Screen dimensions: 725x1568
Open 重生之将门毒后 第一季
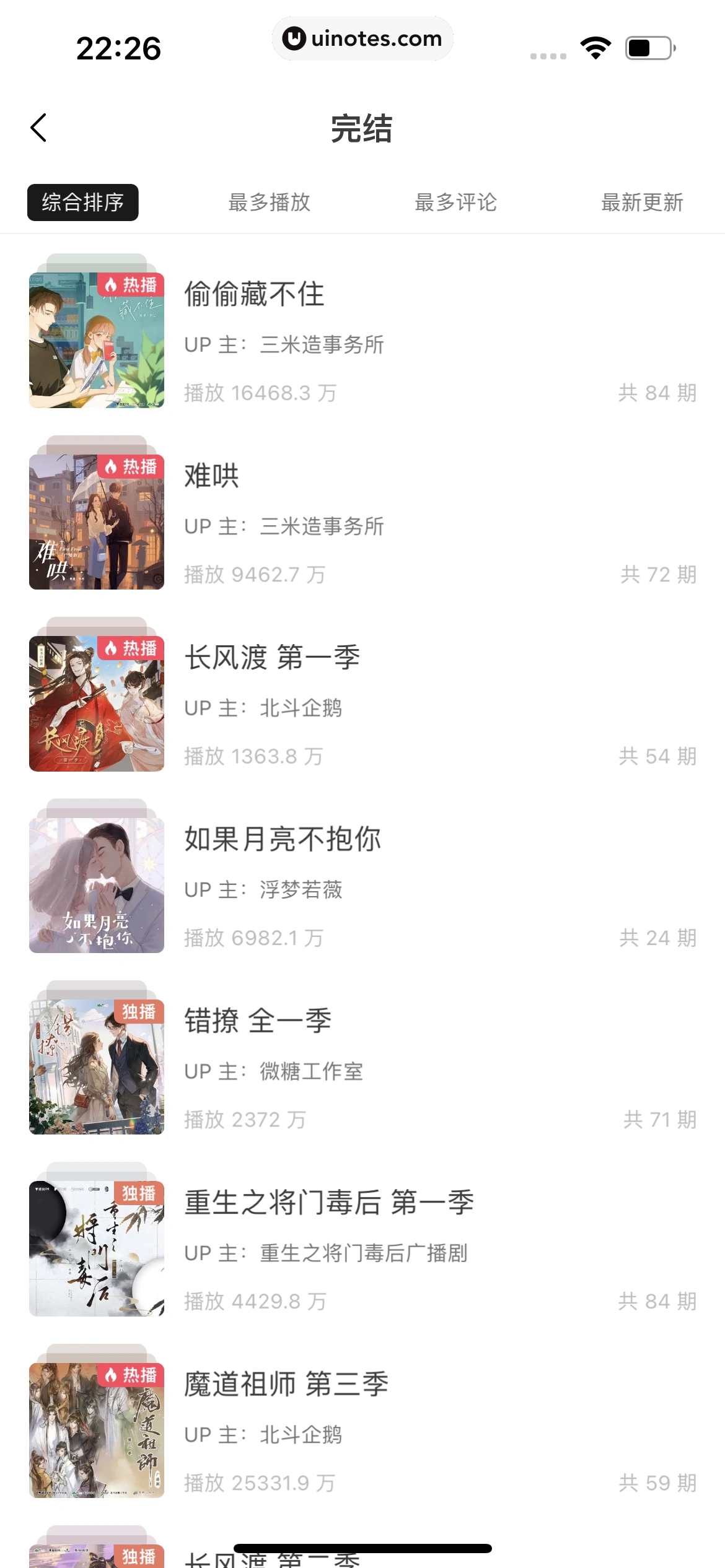point(328,1203)
